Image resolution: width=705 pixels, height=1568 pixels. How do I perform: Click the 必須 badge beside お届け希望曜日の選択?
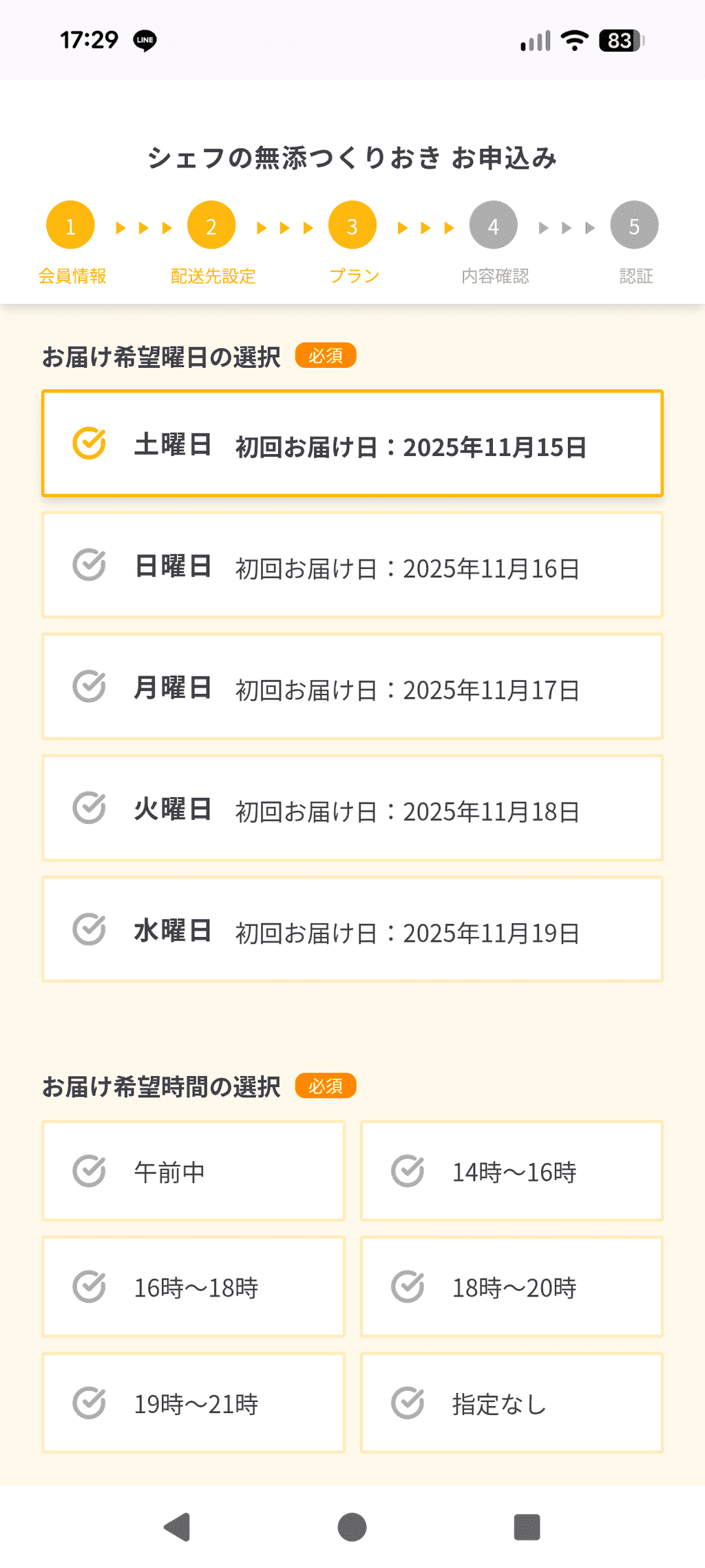click(x=326, y=355)
